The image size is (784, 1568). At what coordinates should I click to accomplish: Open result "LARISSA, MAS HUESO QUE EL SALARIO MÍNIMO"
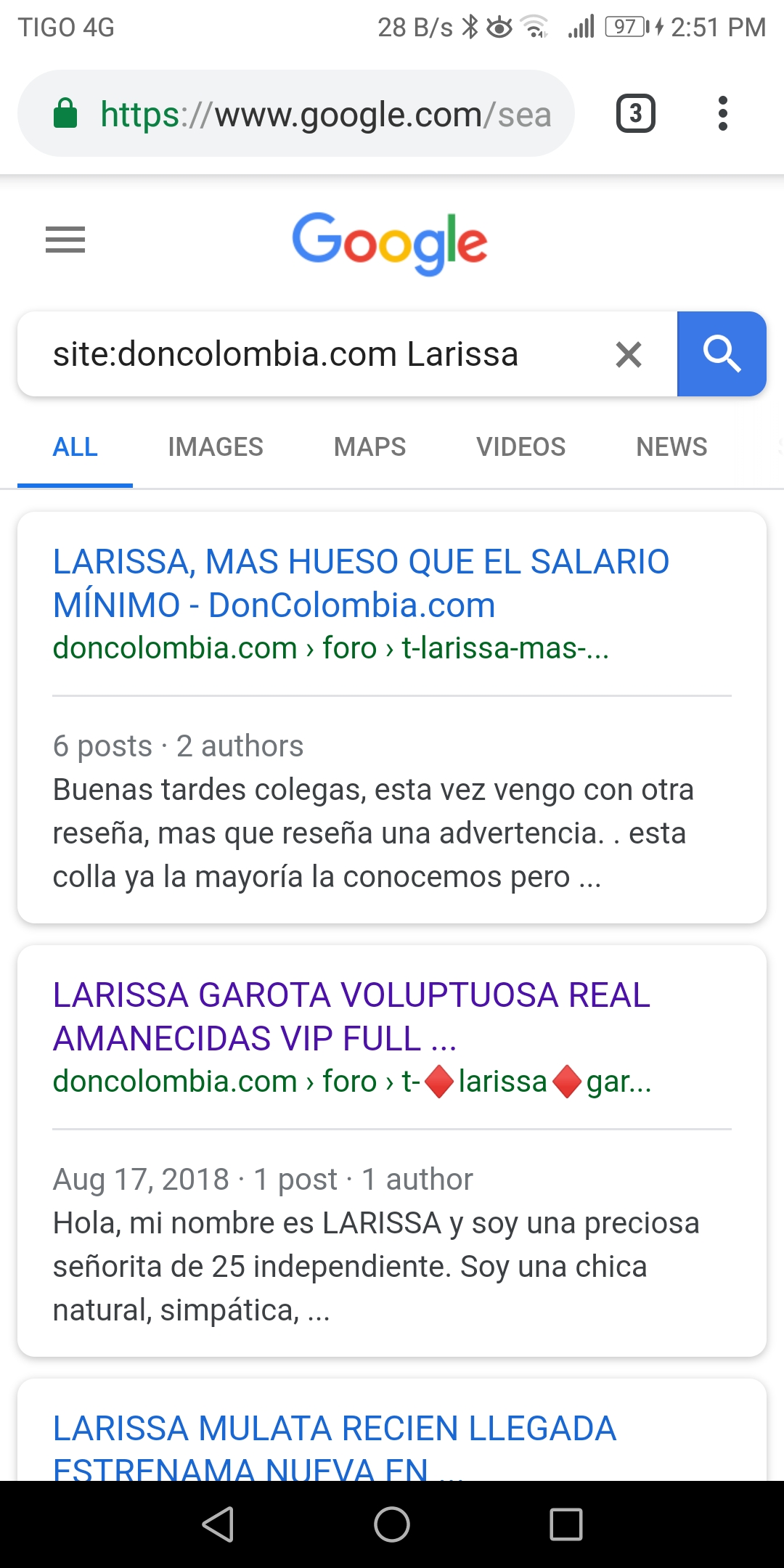tap(361, 583)
